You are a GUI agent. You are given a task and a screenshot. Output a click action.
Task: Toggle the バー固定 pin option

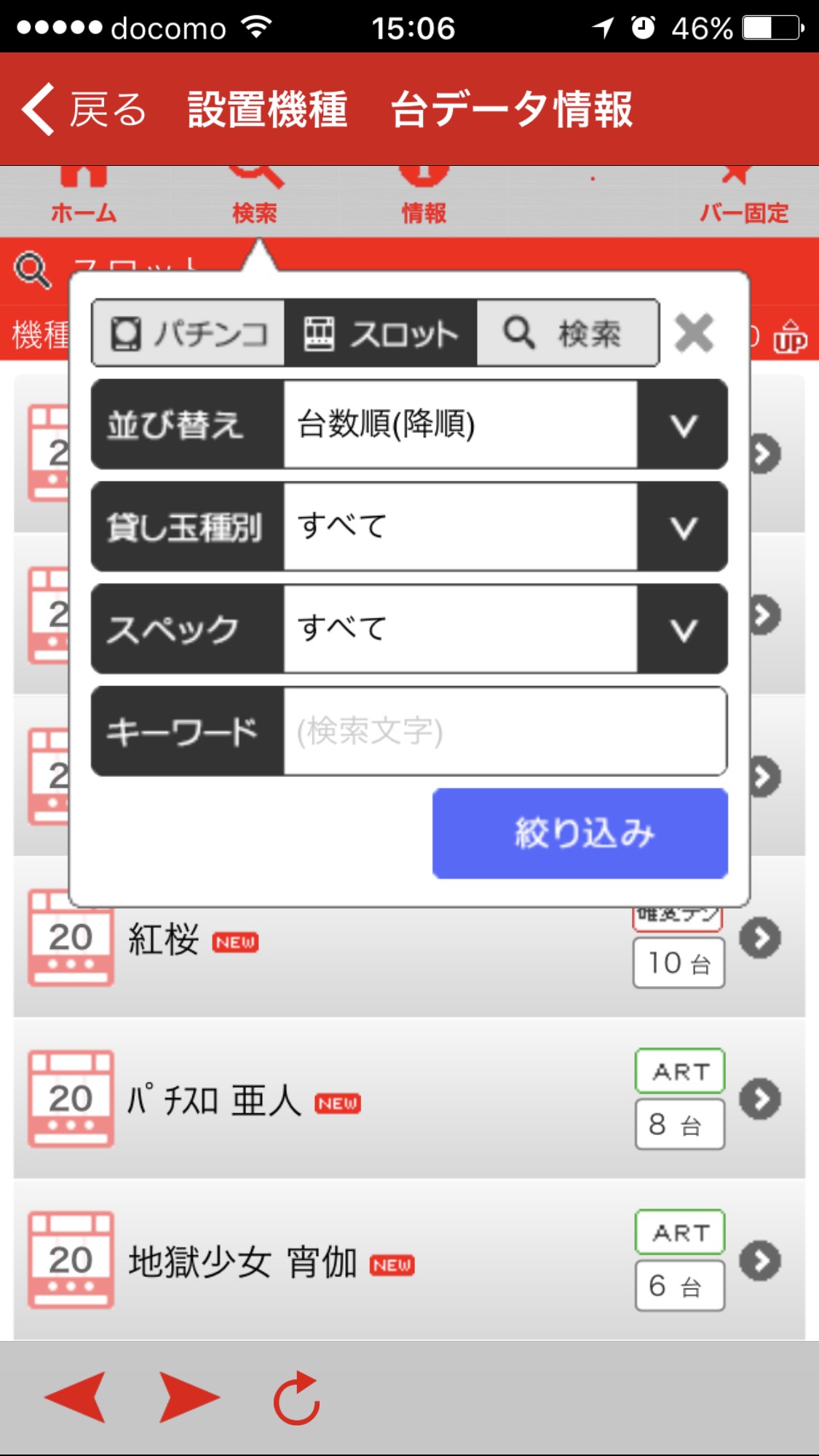[743, 200]
